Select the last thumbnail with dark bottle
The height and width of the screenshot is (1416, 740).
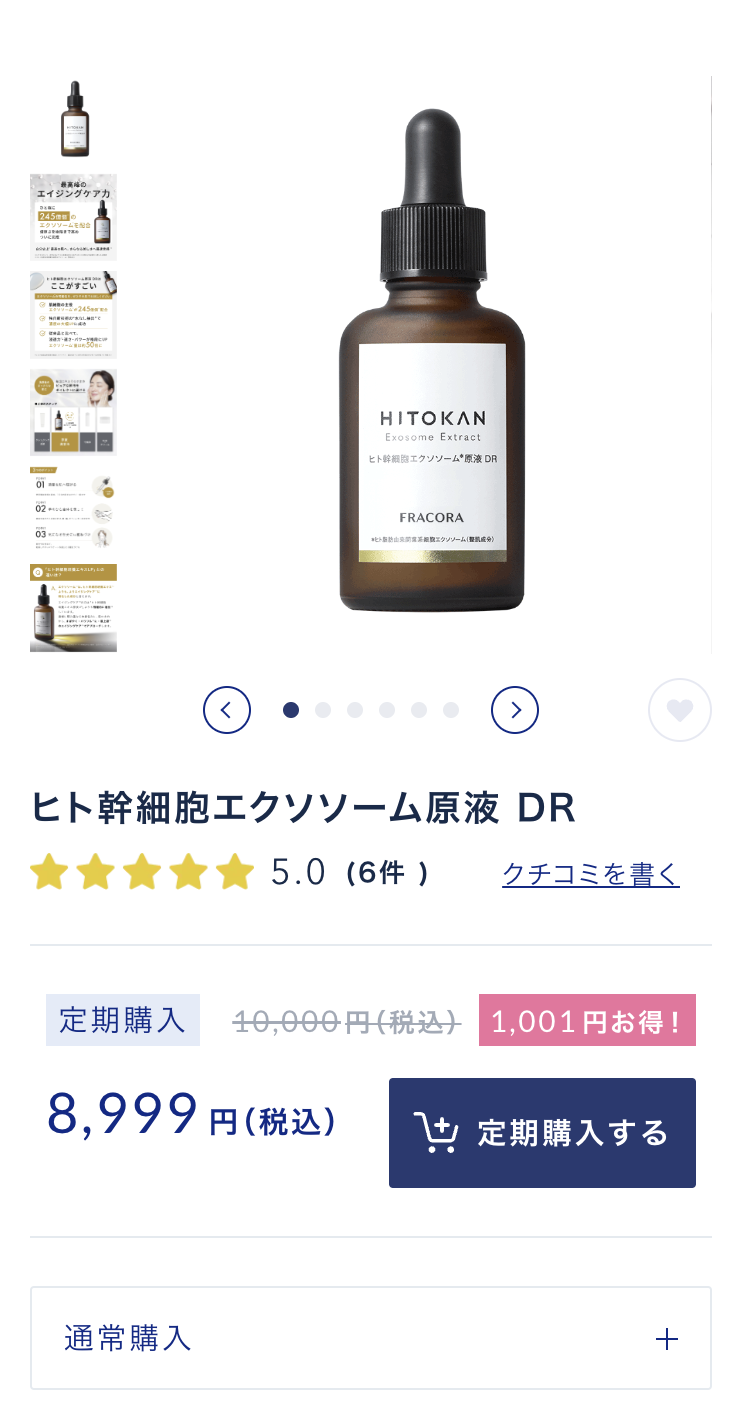coord(74,607)
